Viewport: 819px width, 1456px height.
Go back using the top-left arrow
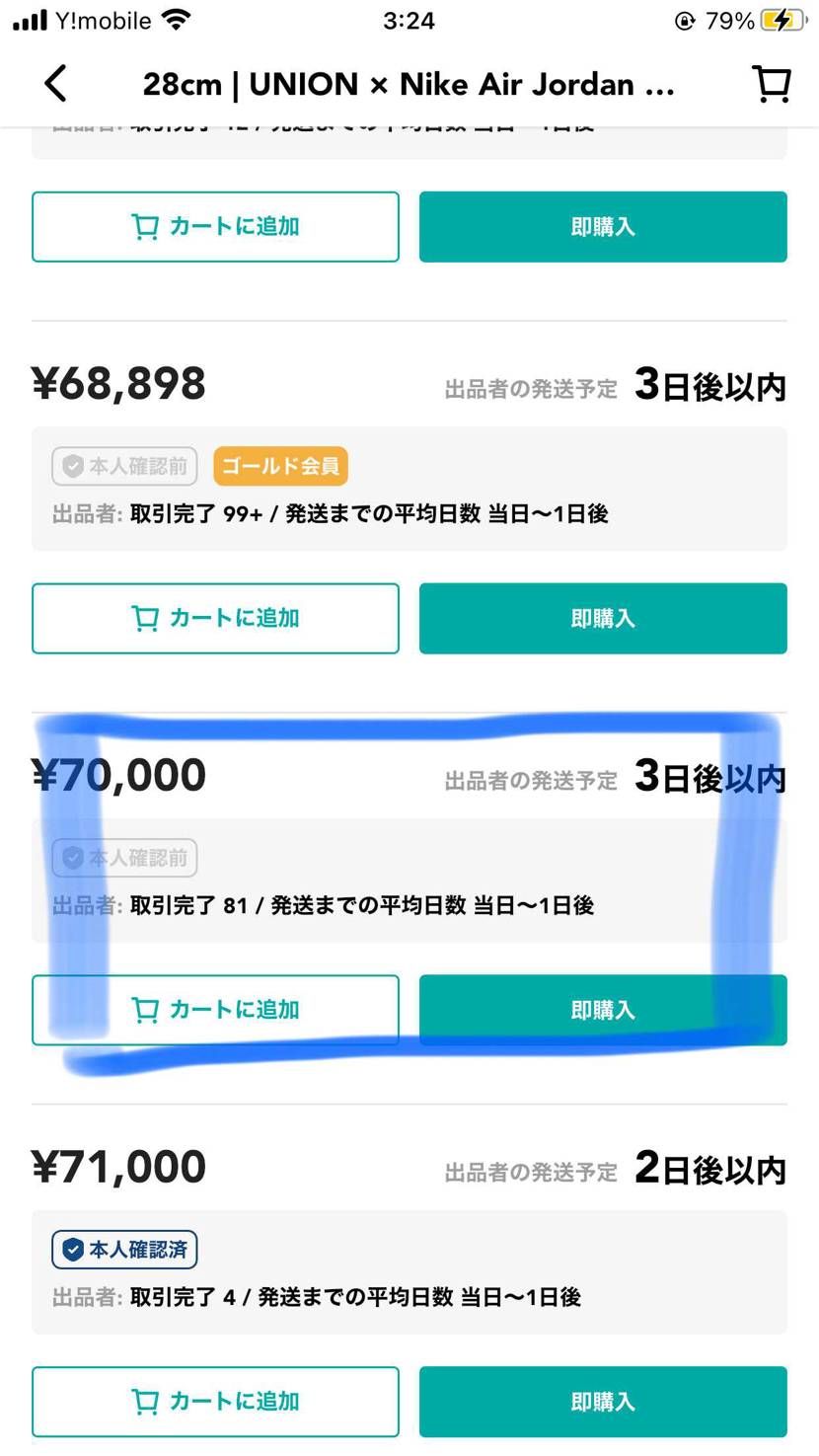tap(56, 84)
